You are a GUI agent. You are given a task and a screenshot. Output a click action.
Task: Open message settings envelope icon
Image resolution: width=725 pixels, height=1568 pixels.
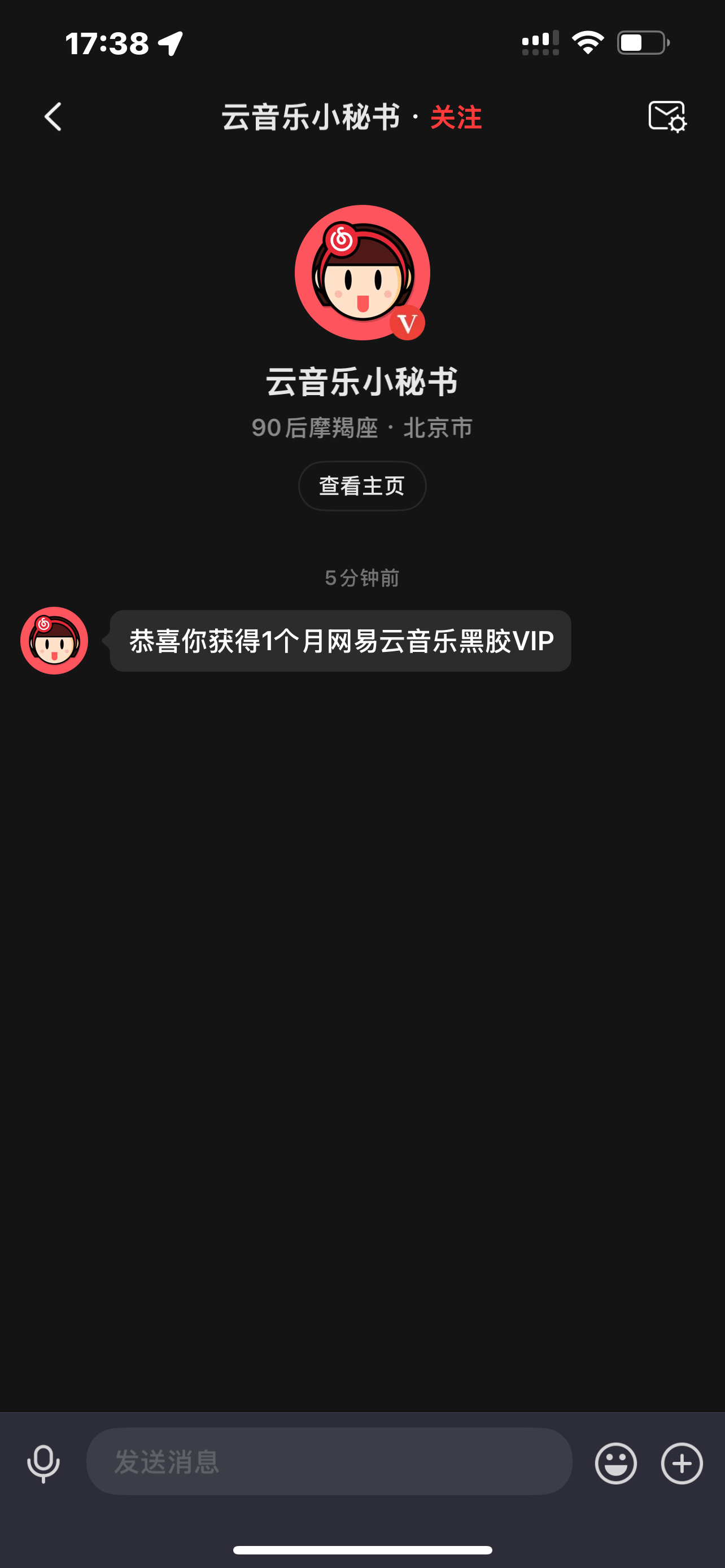coord(667,116)
